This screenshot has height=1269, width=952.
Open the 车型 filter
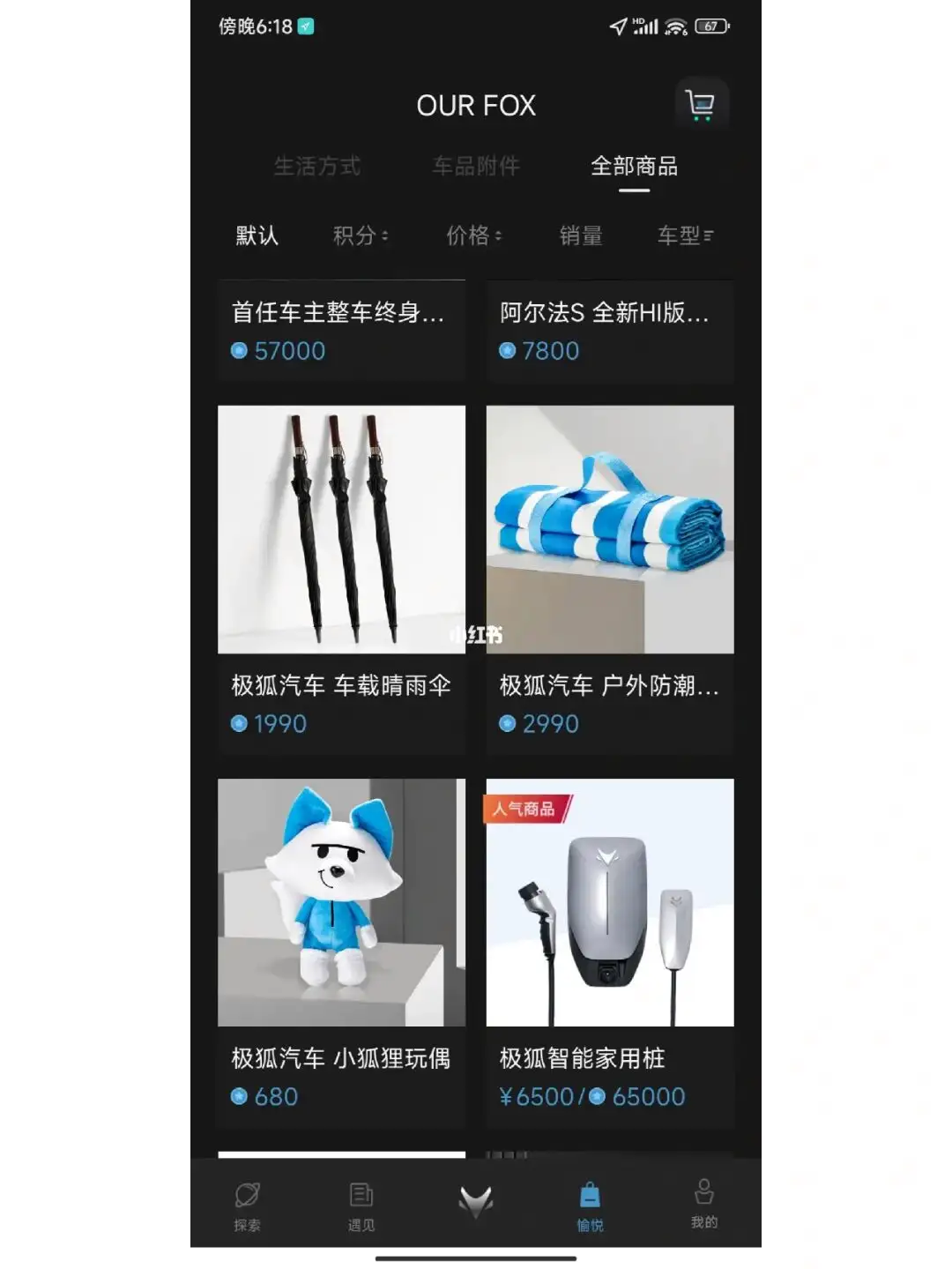685,235
